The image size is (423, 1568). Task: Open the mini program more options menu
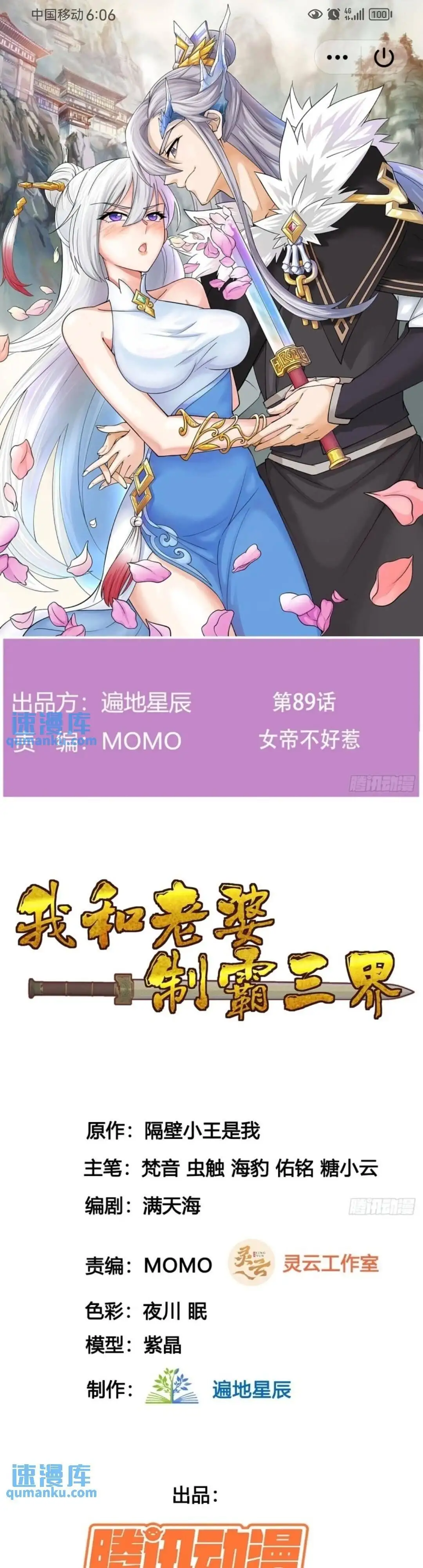337,58
